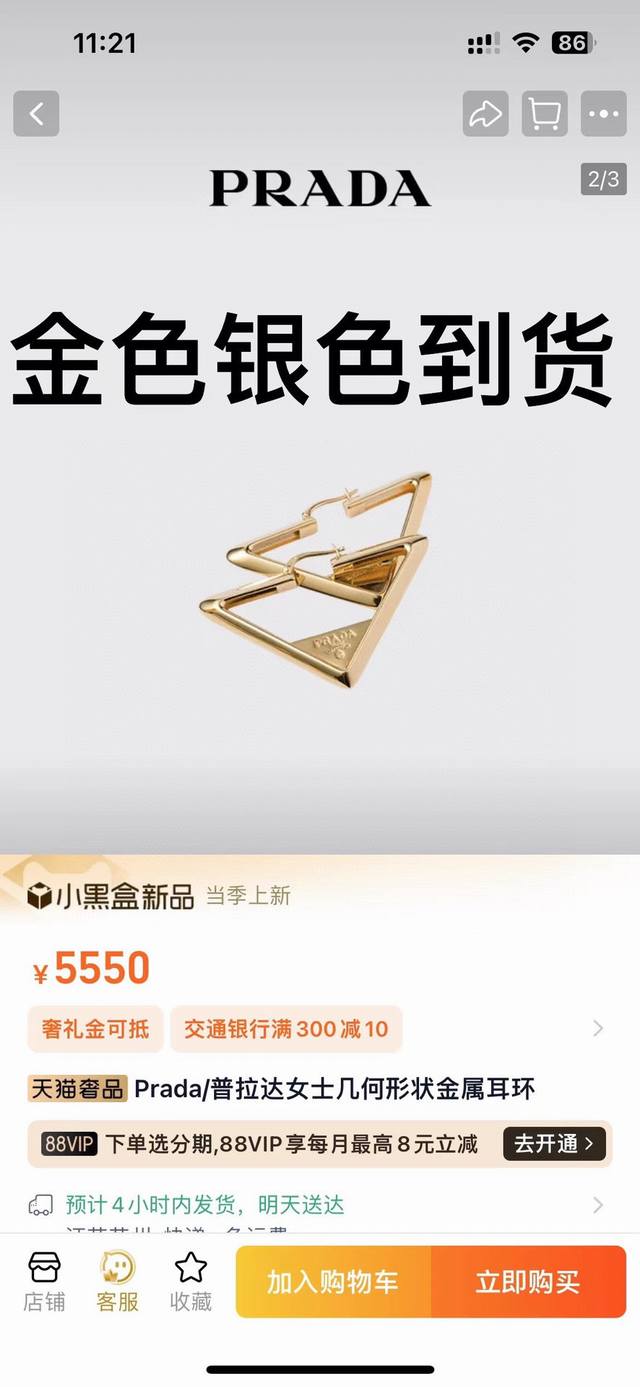This screenshot has height=1387, width=640.
Task: Tap 加入购物车 to add to cart
Action: 333,1282
